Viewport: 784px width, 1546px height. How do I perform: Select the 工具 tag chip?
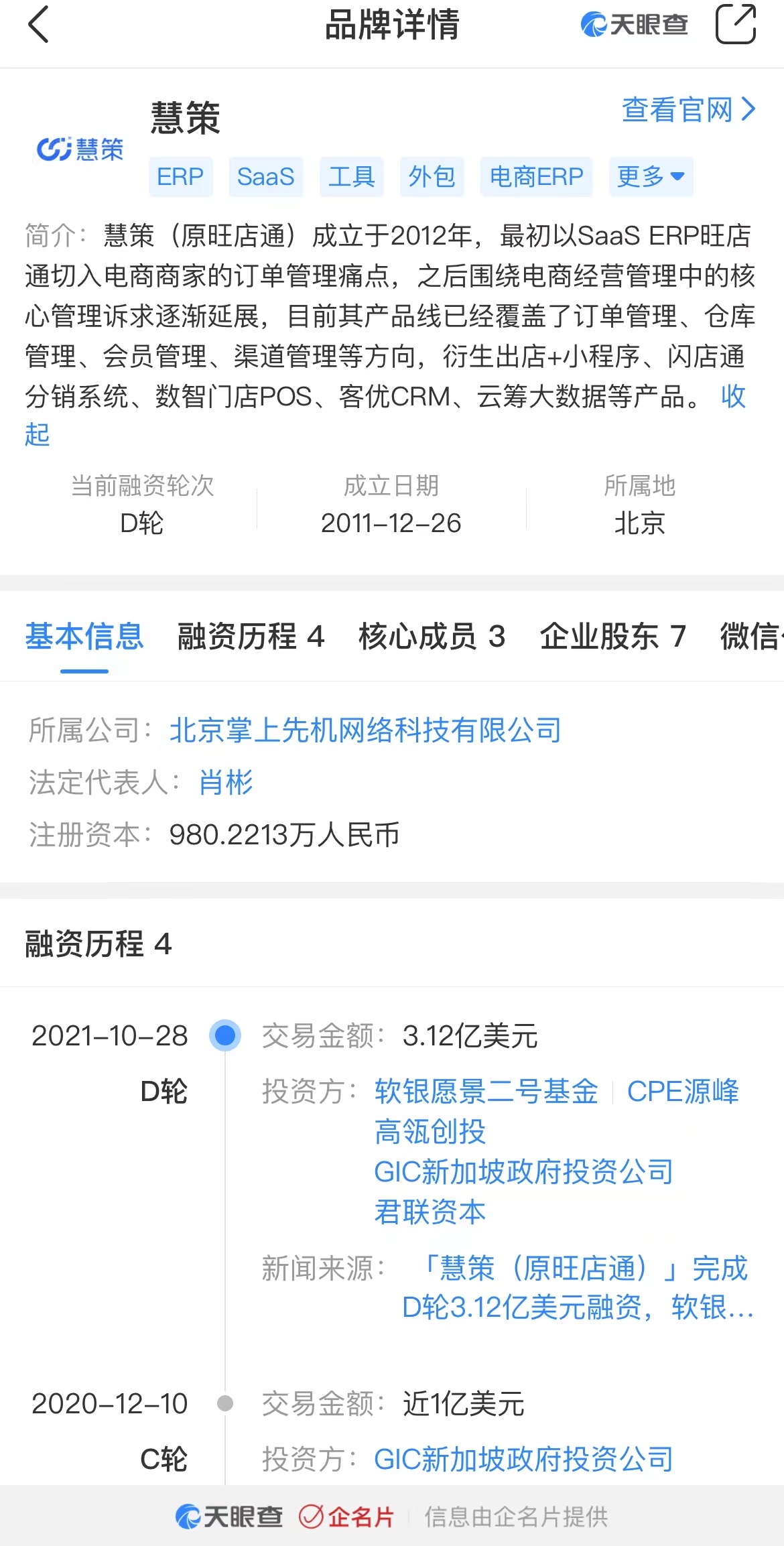click(x=351, y=177)
